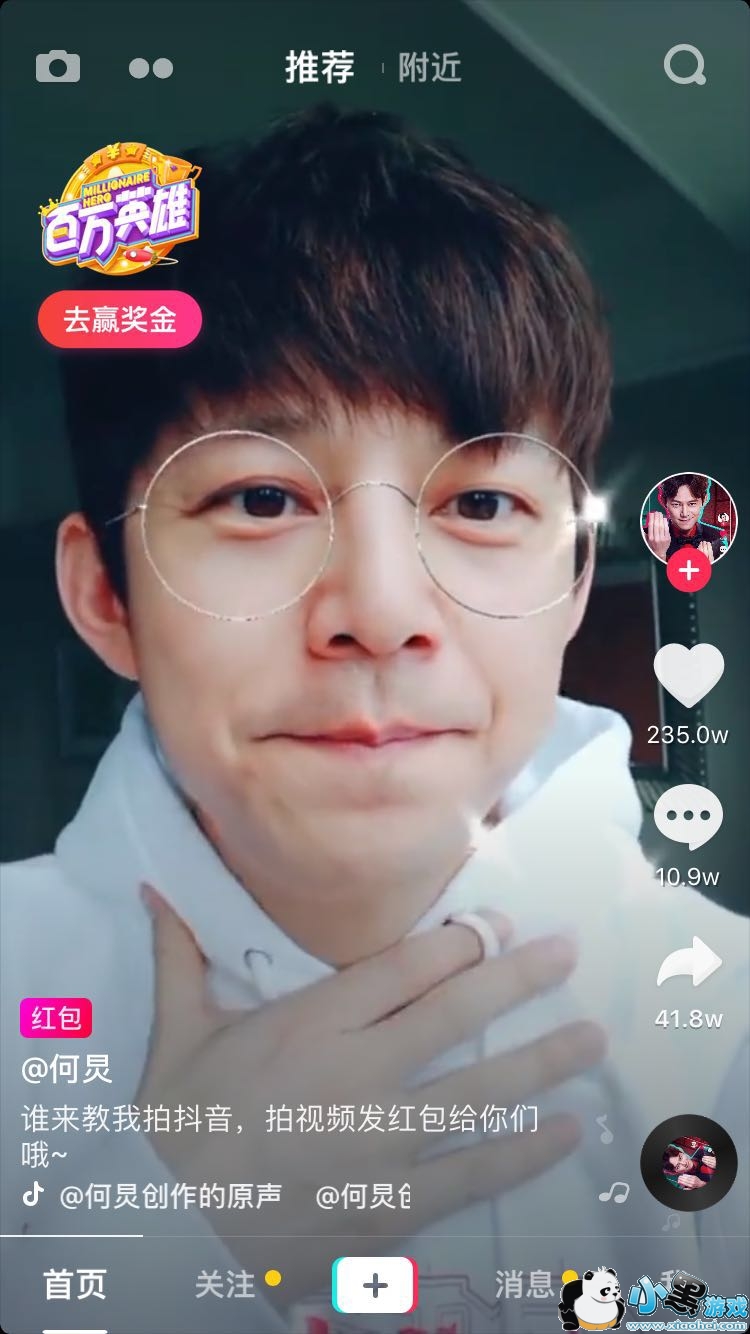Tap the 去赢奖金 button
This screenshot has width=750, height=1334.
120,320
